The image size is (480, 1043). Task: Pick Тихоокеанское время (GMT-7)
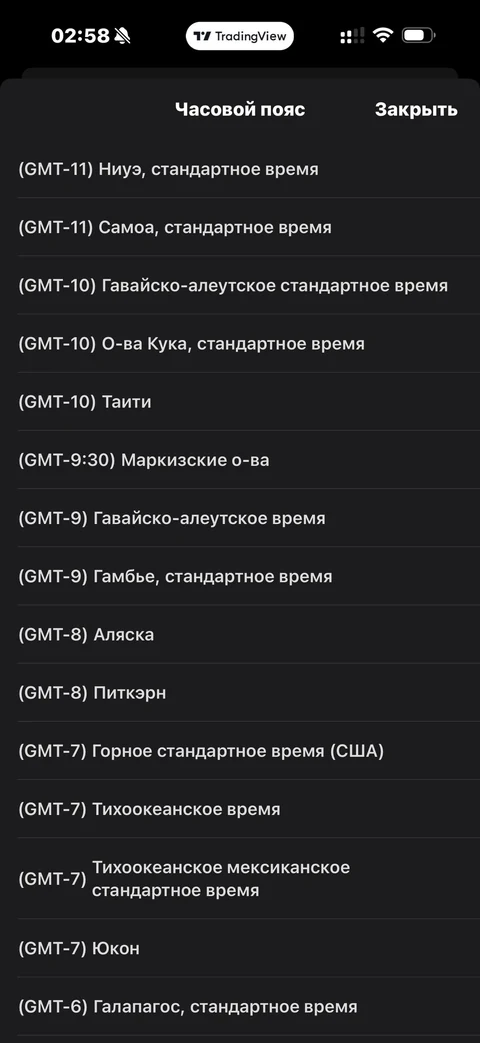(240, 810)
